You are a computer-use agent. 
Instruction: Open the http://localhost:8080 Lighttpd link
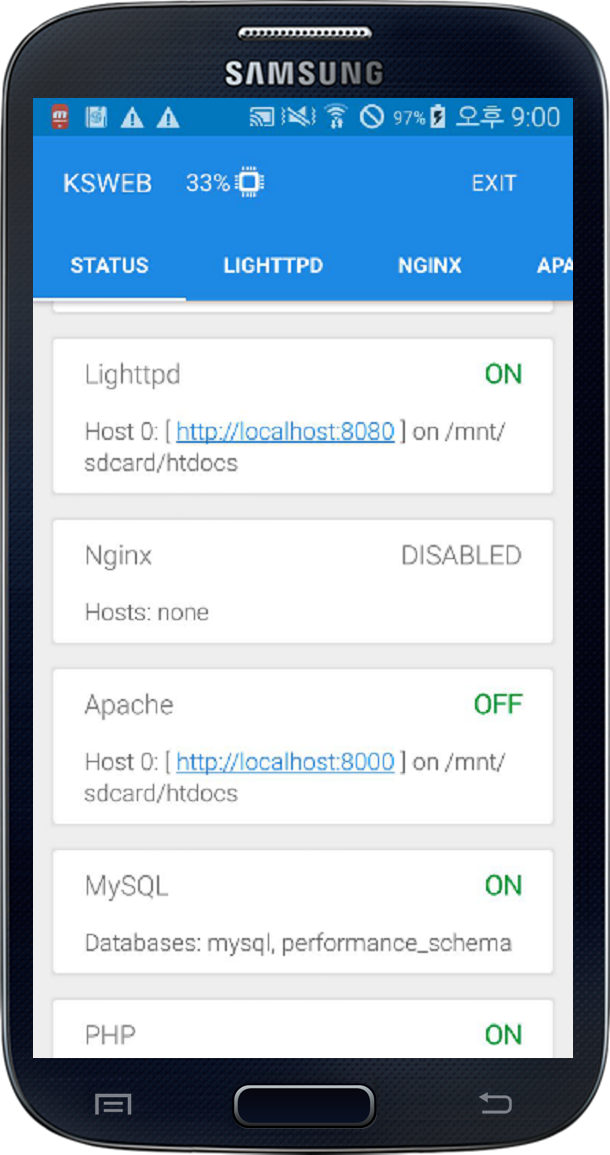point(285,432)
